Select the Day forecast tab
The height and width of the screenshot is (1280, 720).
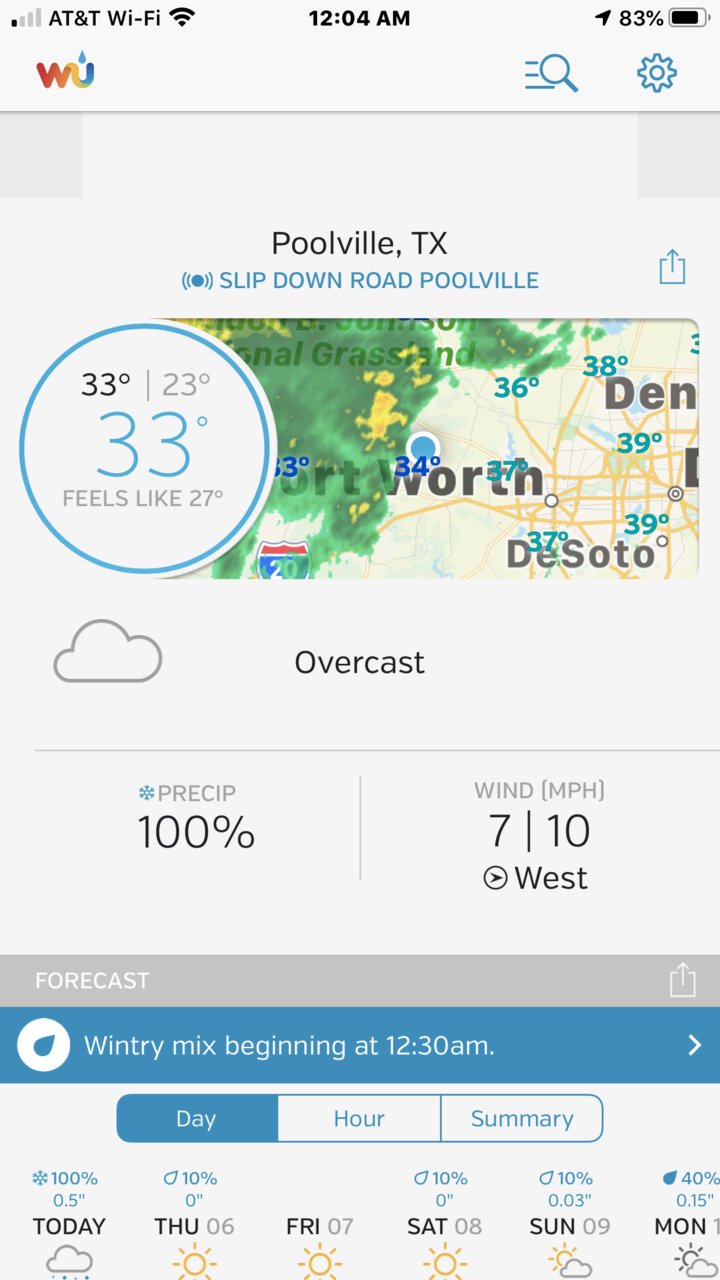[197, 1118]
